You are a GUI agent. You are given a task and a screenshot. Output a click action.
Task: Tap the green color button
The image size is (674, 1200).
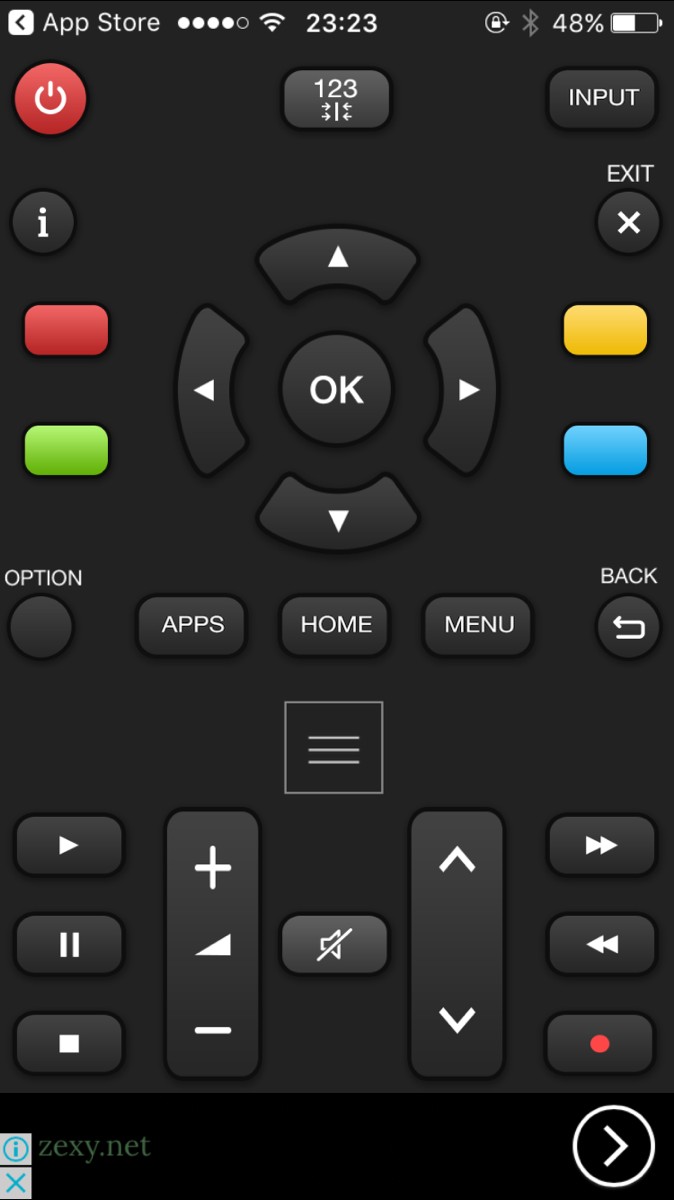tap(66, 451)
